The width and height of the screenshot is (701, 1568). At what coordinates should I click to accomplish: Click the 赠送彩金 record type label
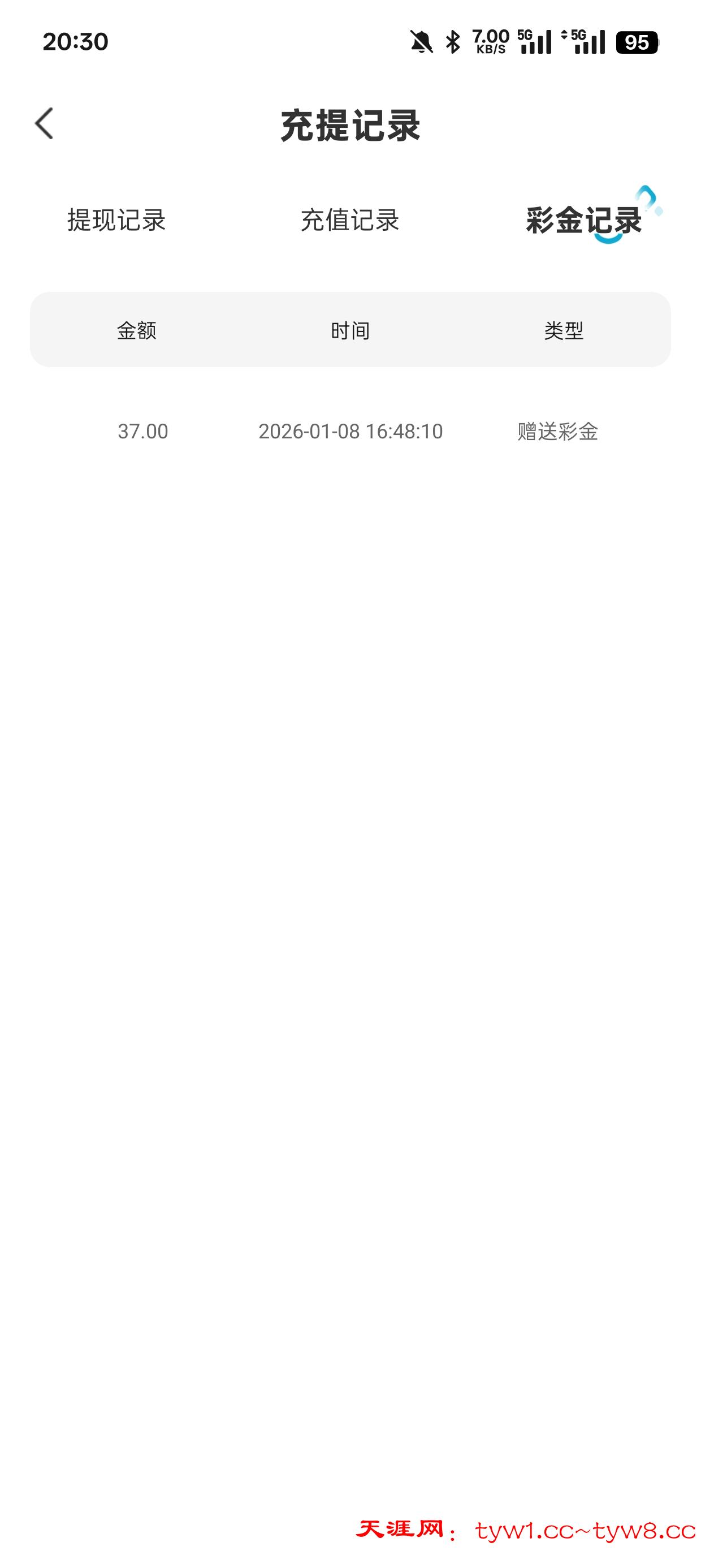558,432
